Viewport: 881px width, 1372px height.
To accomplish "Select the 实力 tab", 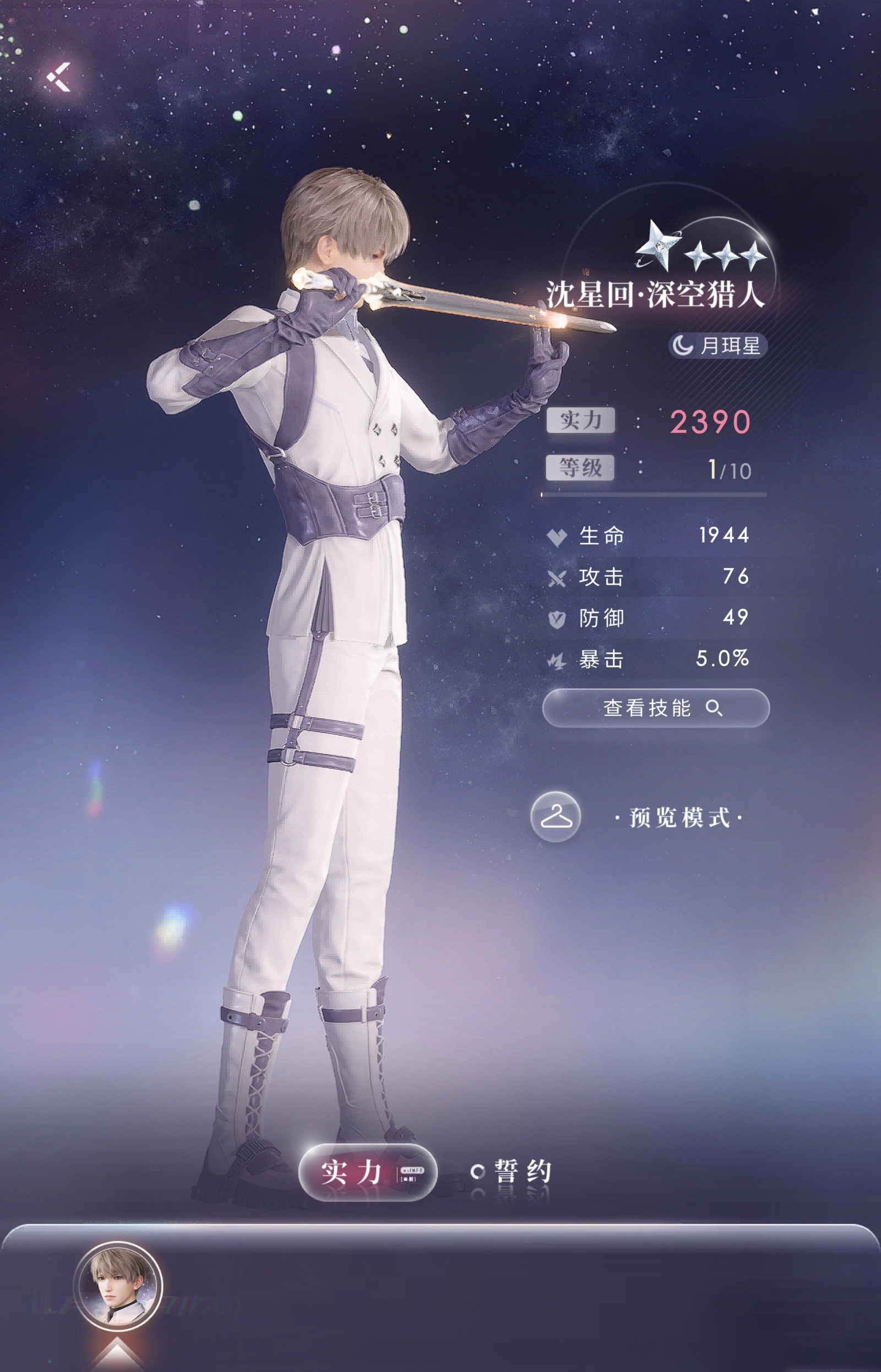I will (x=367, y=1172).
